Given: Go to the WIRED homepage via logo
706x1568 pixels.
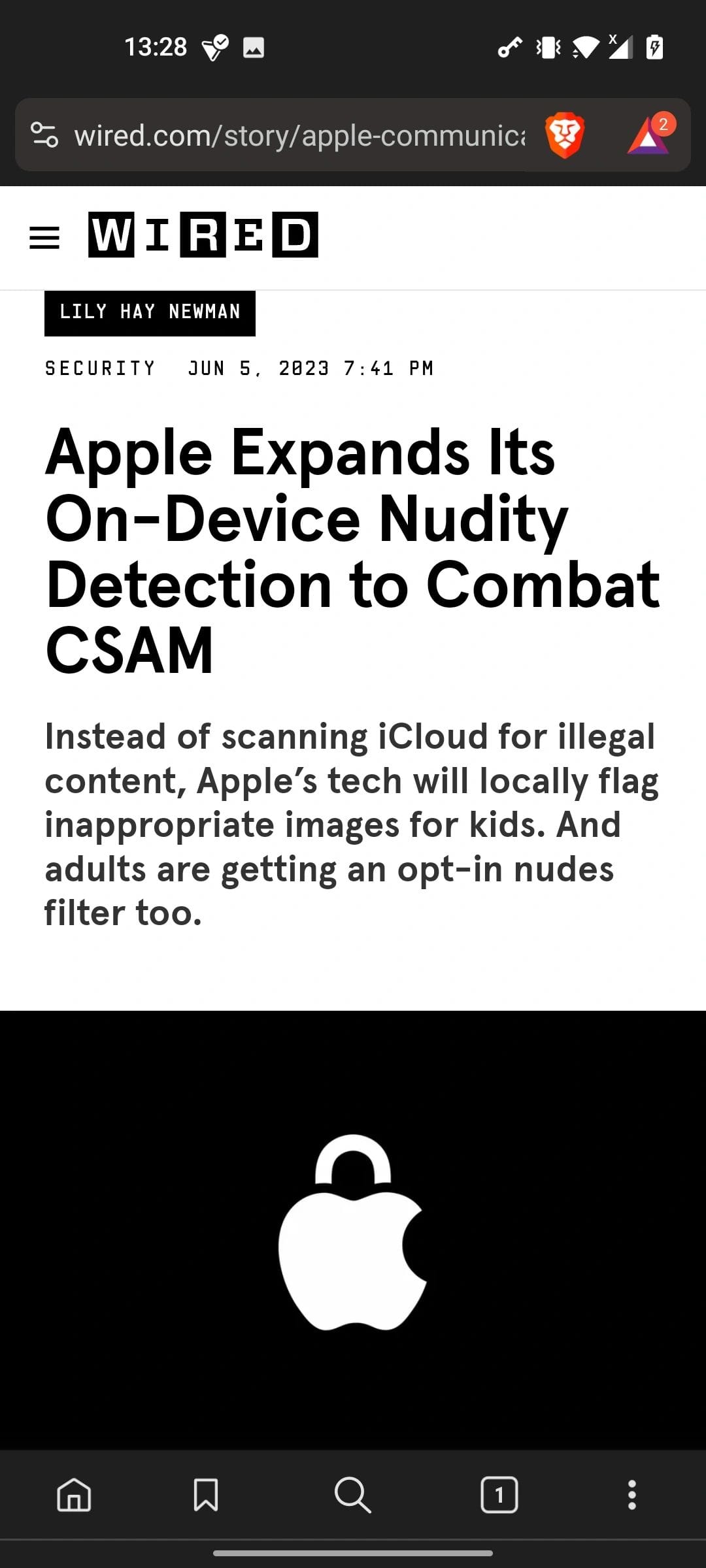Looking at the screenshot, I should (203, 235).
